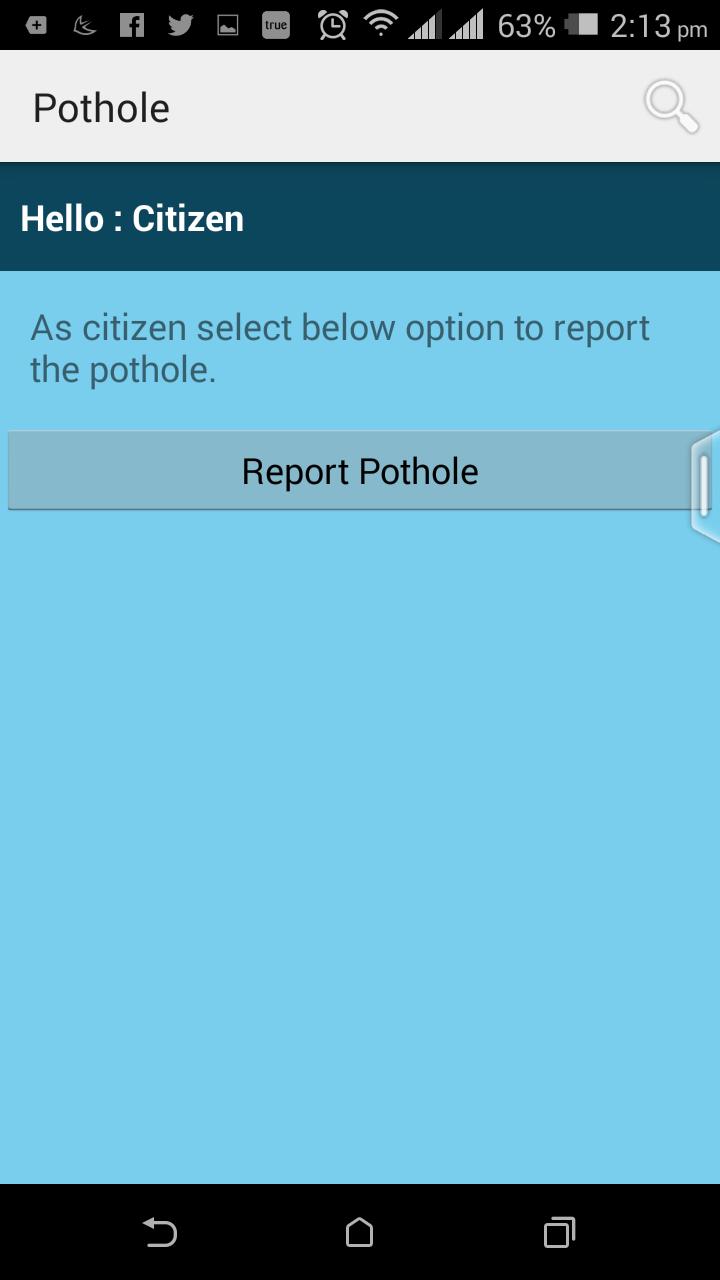
Task: Open search in the Pothole app
Action: pyautogui.click(x=670, y=105)
